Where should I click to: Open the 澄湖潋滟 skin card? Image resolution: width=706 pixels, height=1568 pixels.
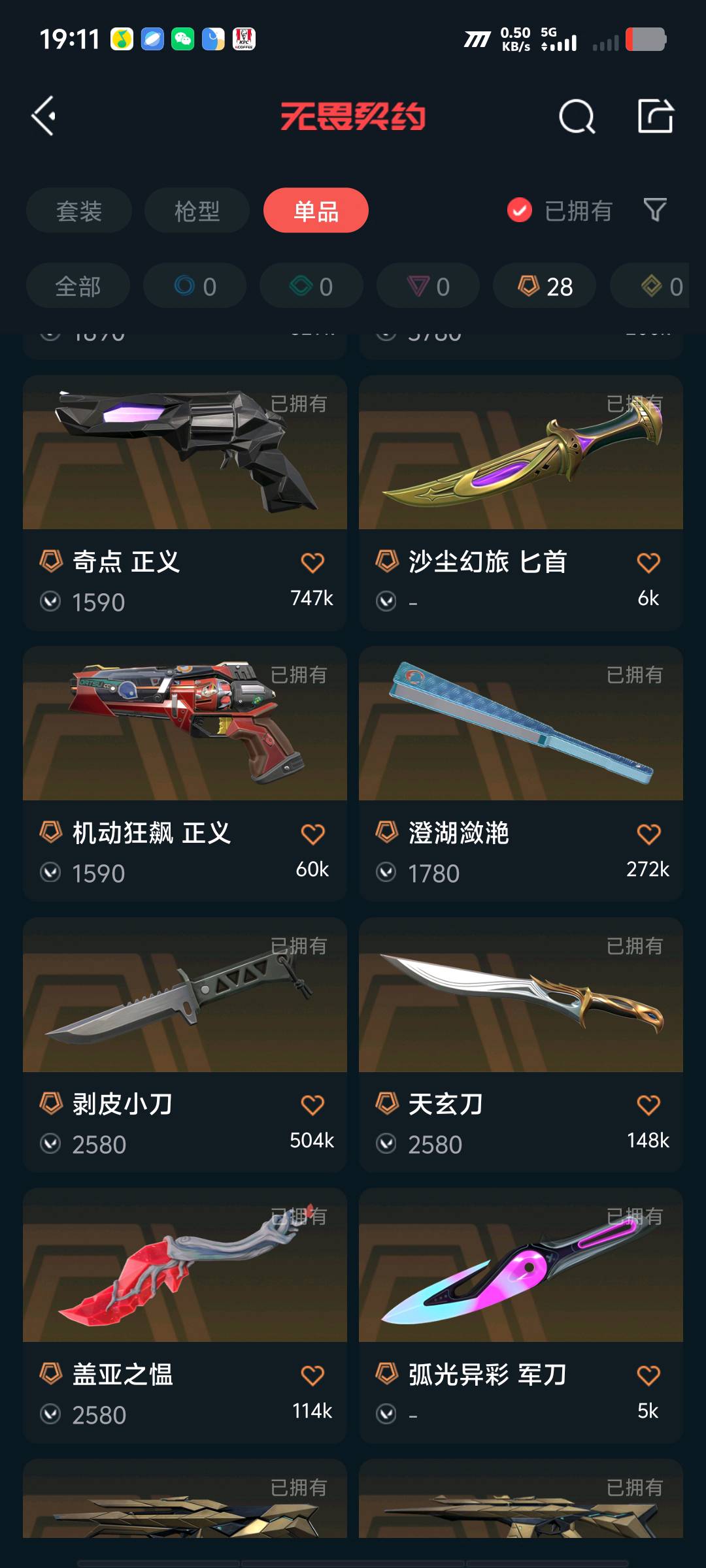tap(520, 725)
